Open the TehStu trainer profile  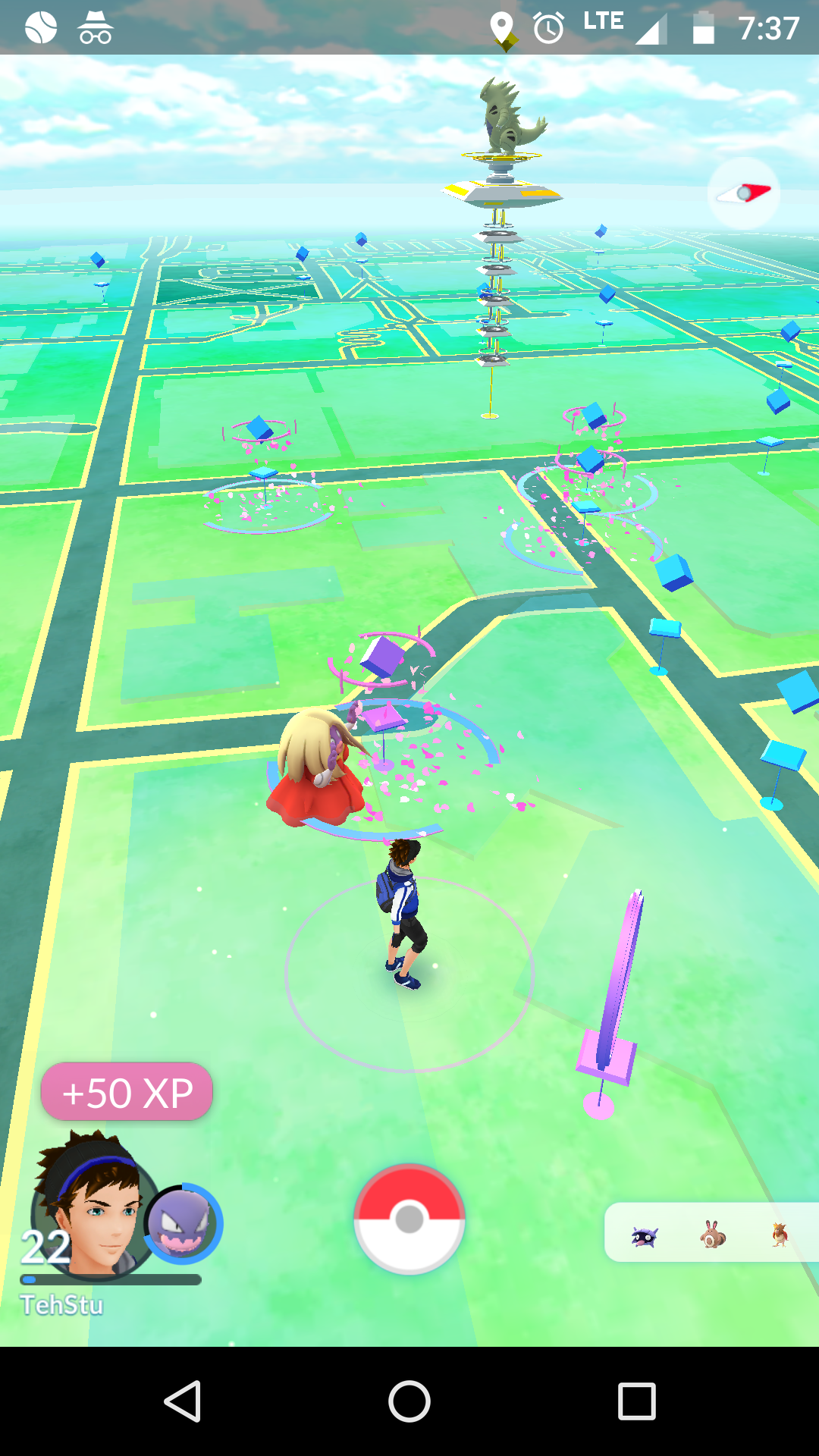pyautogui.click(x=87, y=1206)
